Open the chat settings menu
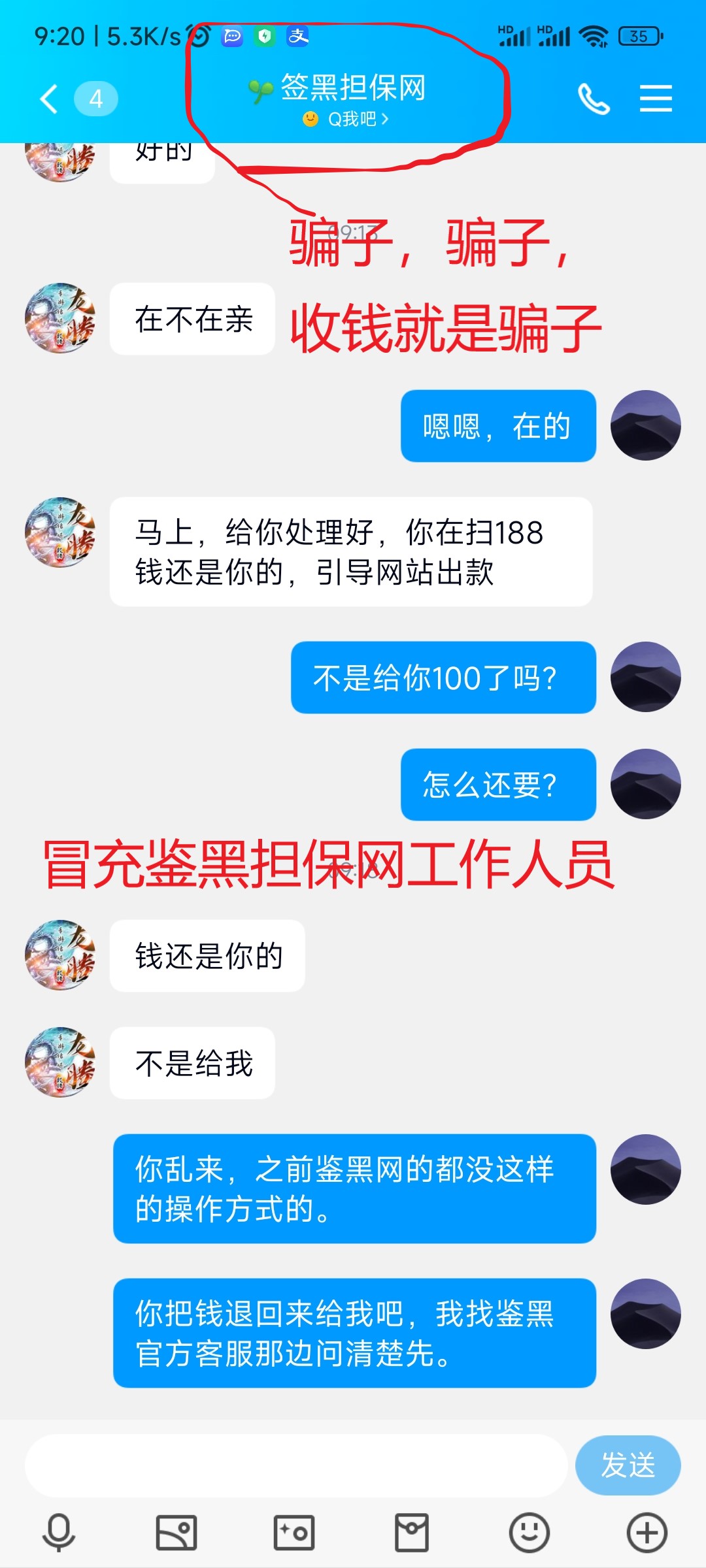Viewport: 706px width, 1568px height. 656,99
